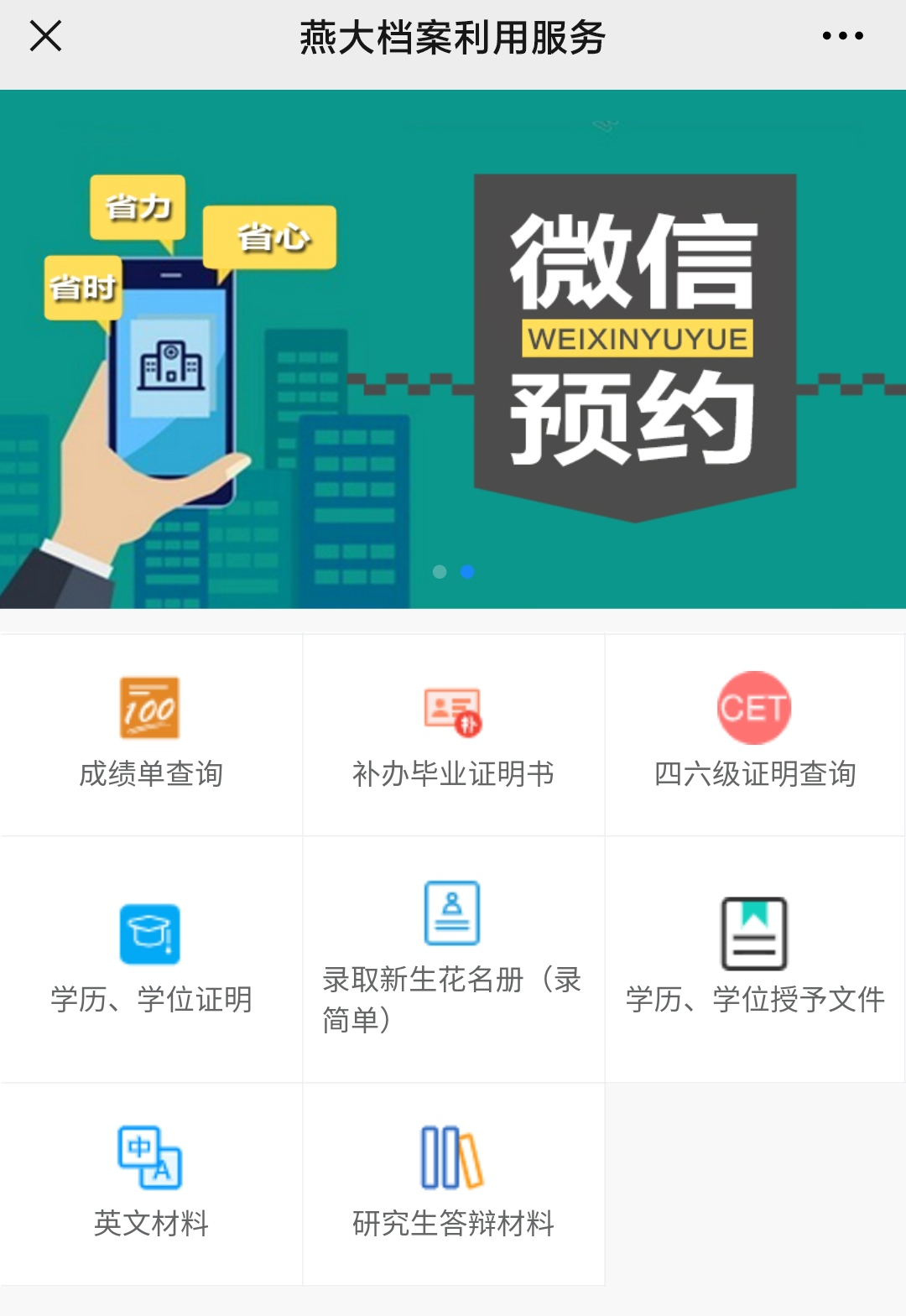Select 研究生答辩材料
The width and height of the screenshot is (906, 1316).
453,1183
